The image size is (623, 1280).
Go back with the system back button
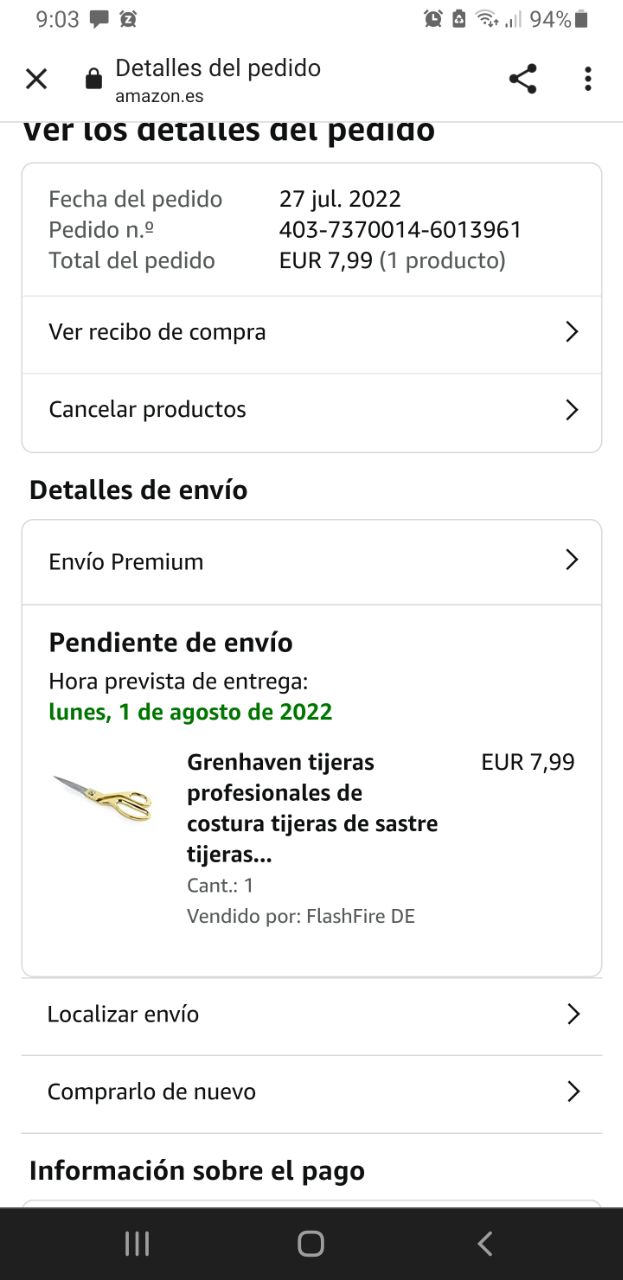tap(485, 1243)
